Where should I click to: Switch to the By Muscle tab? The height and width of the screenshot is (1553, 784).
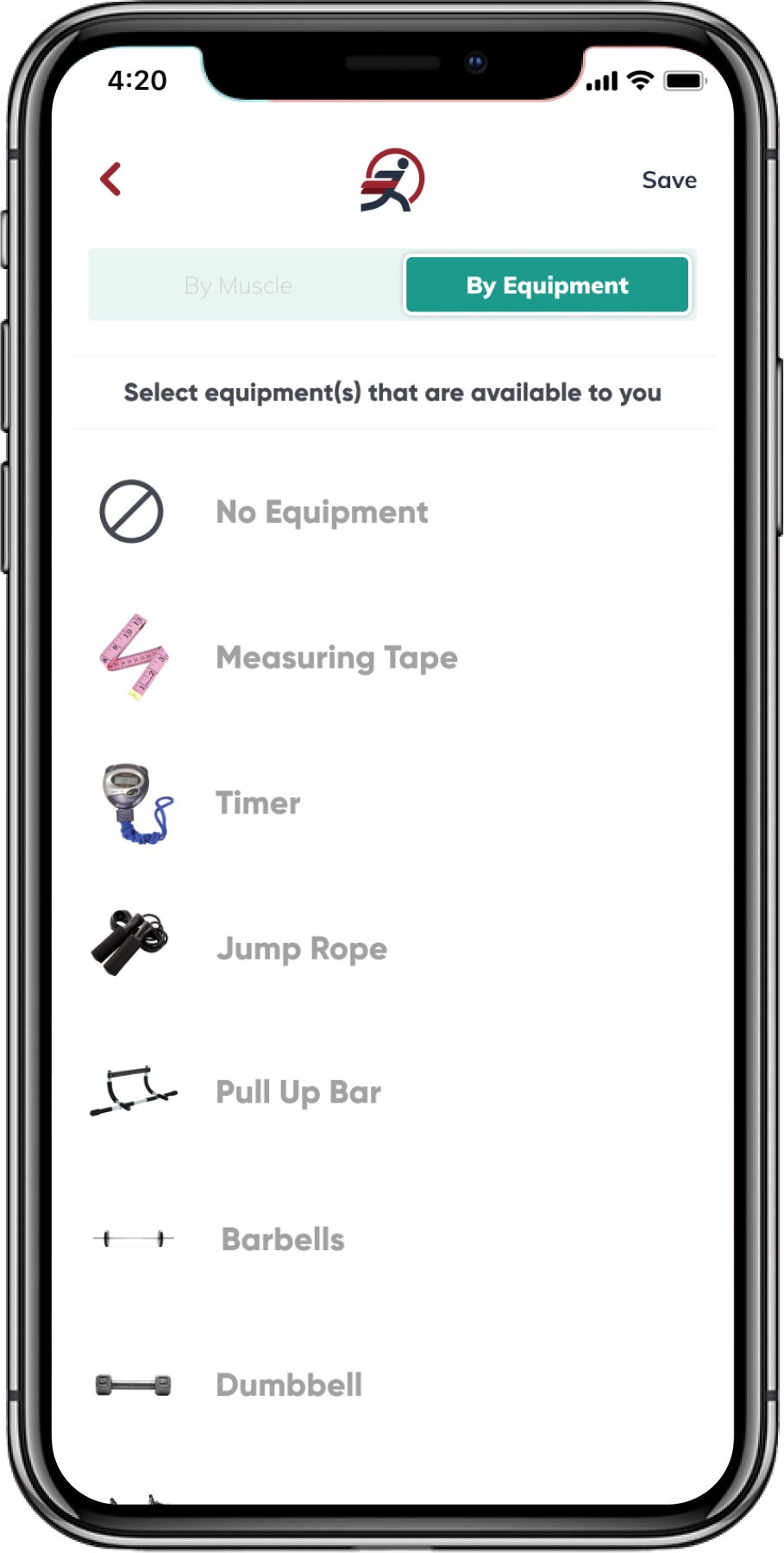[239, 286]
